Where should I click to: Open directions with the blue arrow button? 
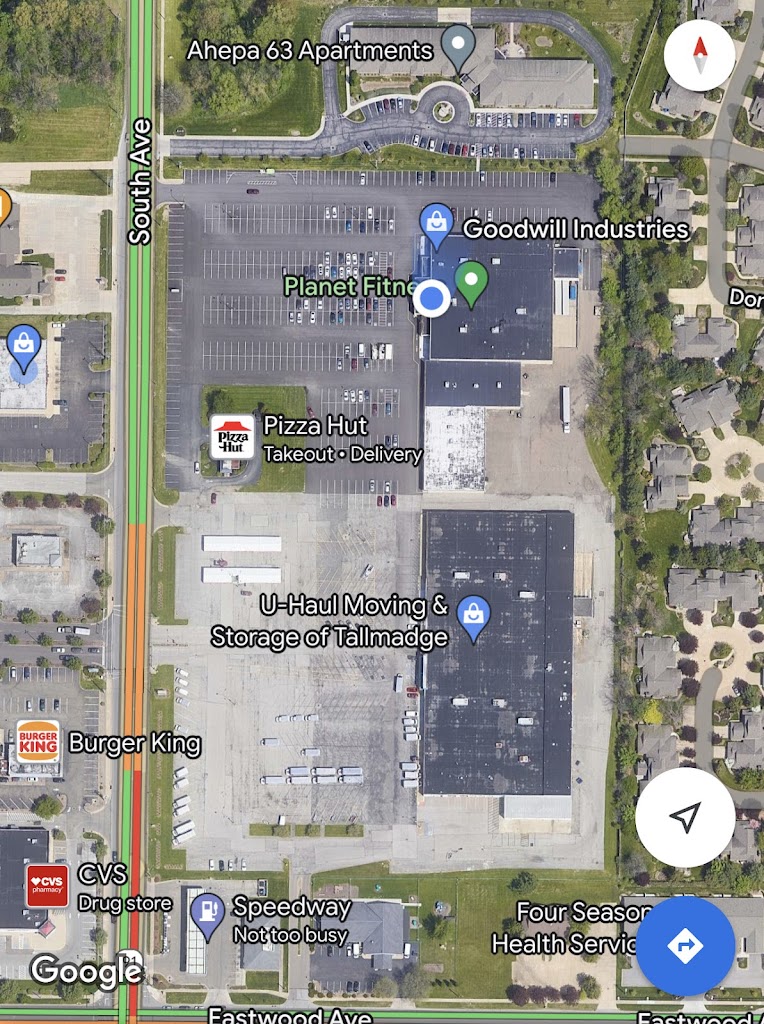(x=685, y=945)
